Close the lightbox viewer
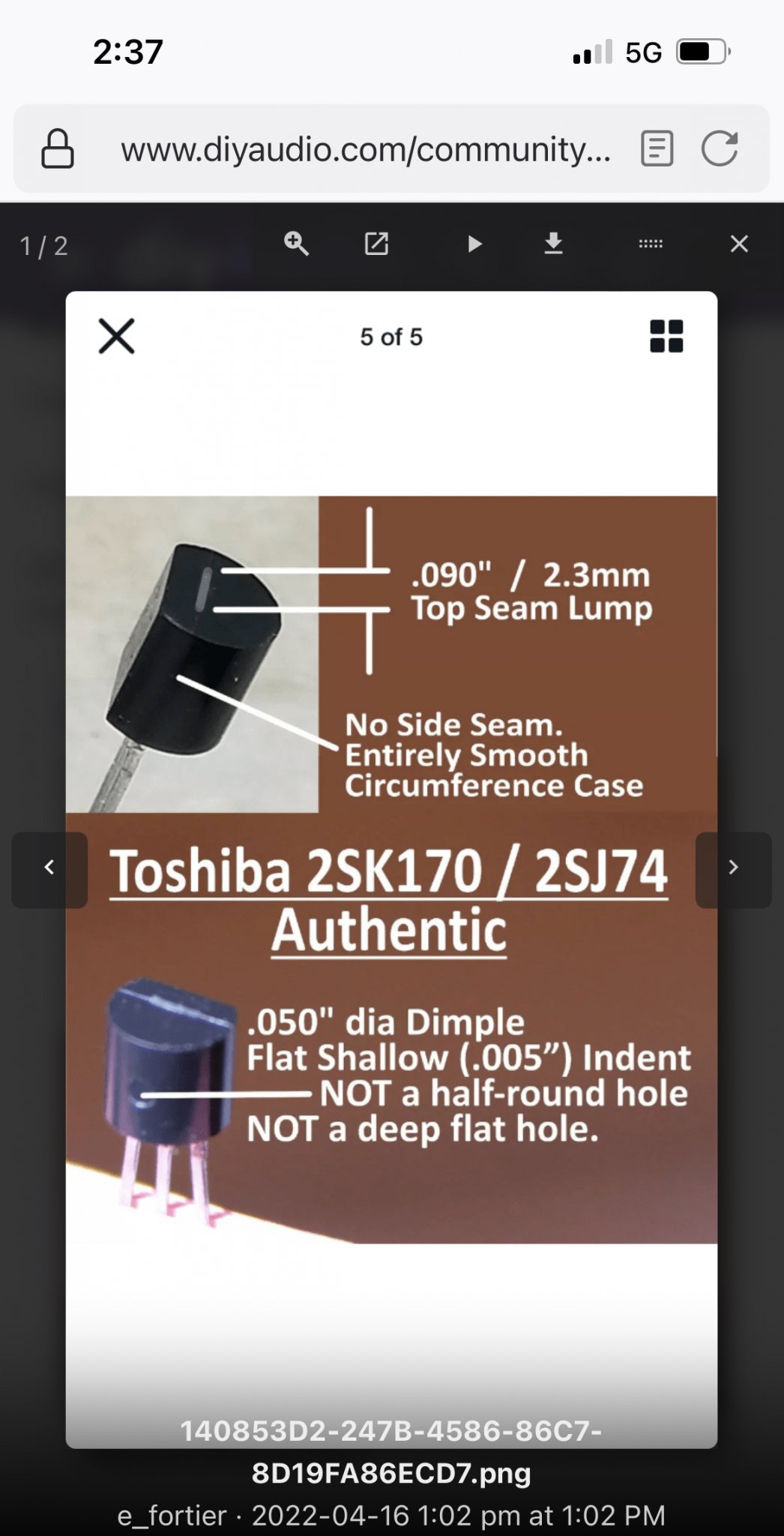The image size is (784, 1536). point(739,244)
